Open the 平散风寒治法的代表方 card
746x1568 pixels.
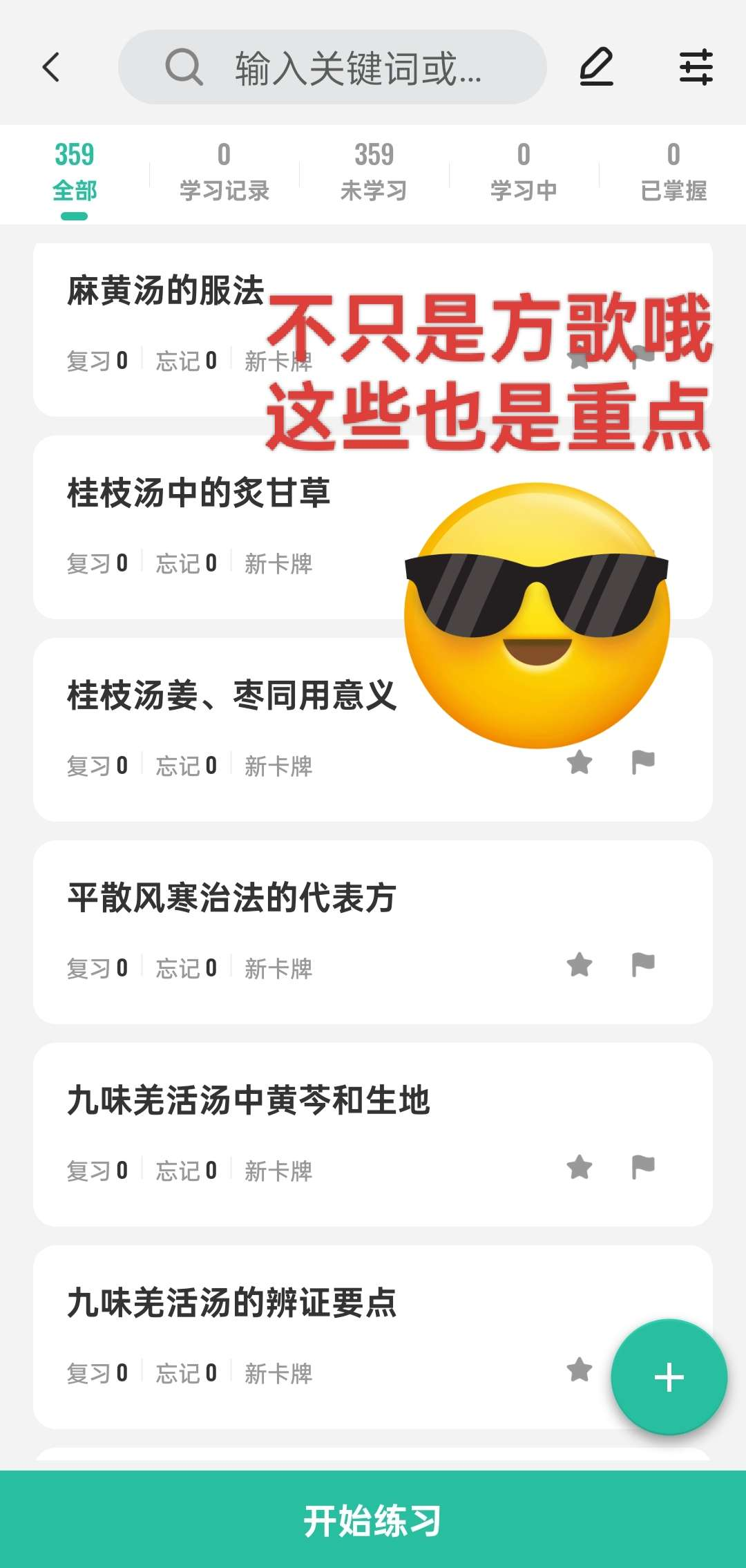click(232, 898)
